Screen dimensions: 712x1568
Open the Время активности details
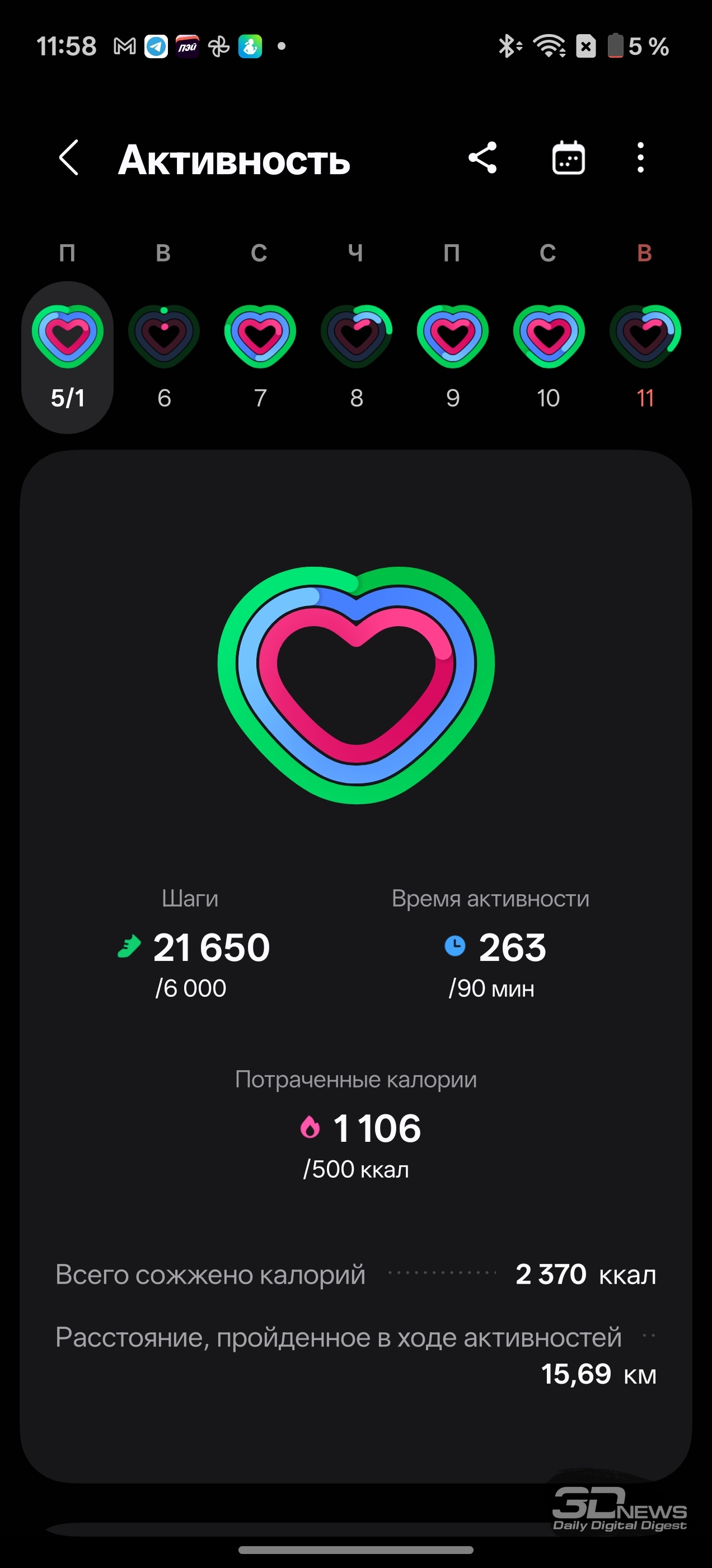[491, 947]
